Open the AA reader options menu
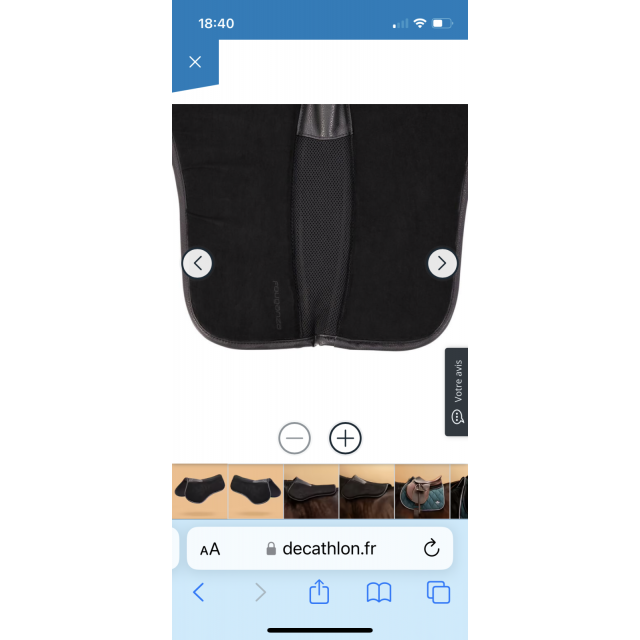Viewport: 640px width, 640px height. tap(210, 549)
